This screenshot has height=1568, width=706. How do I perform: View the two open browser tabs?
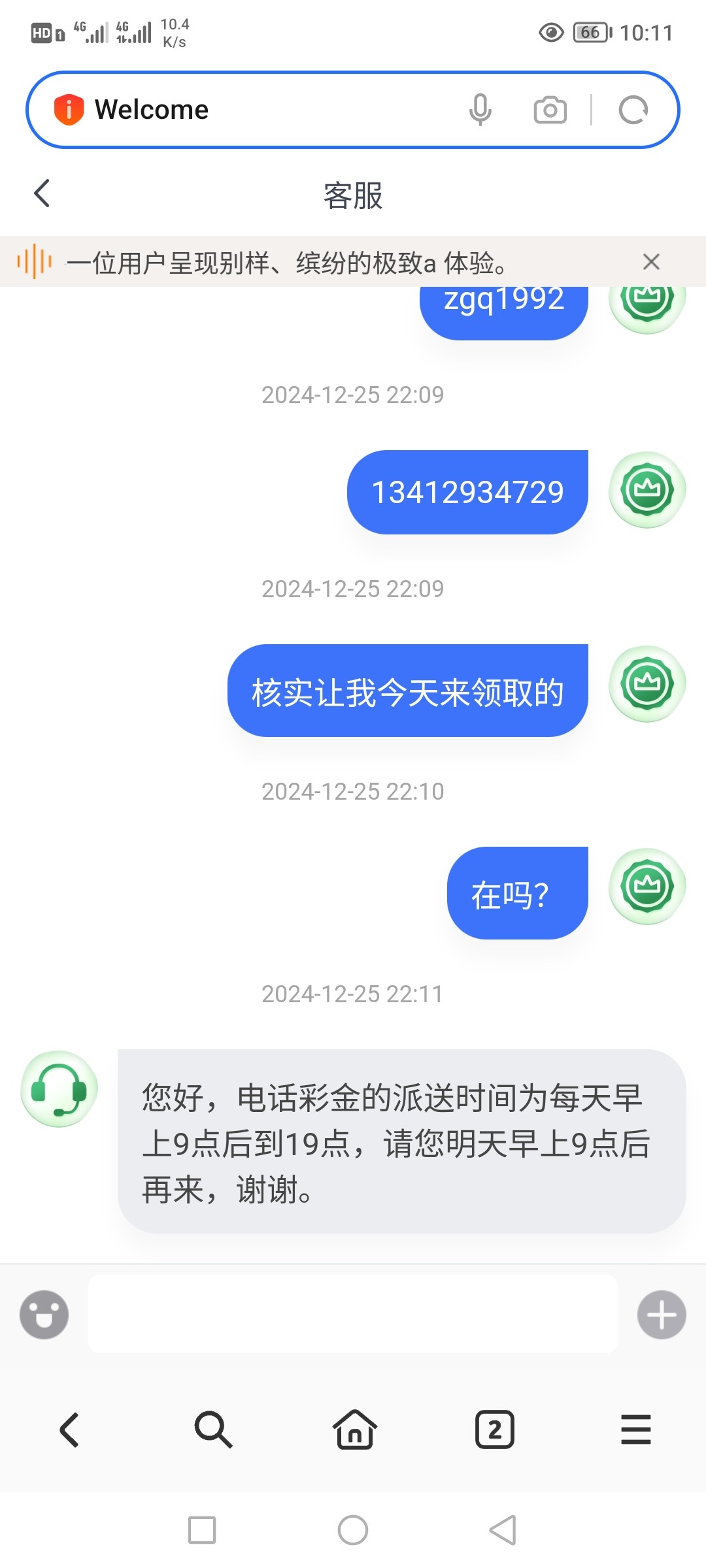pyautogui.click(x=495, y=1429)
